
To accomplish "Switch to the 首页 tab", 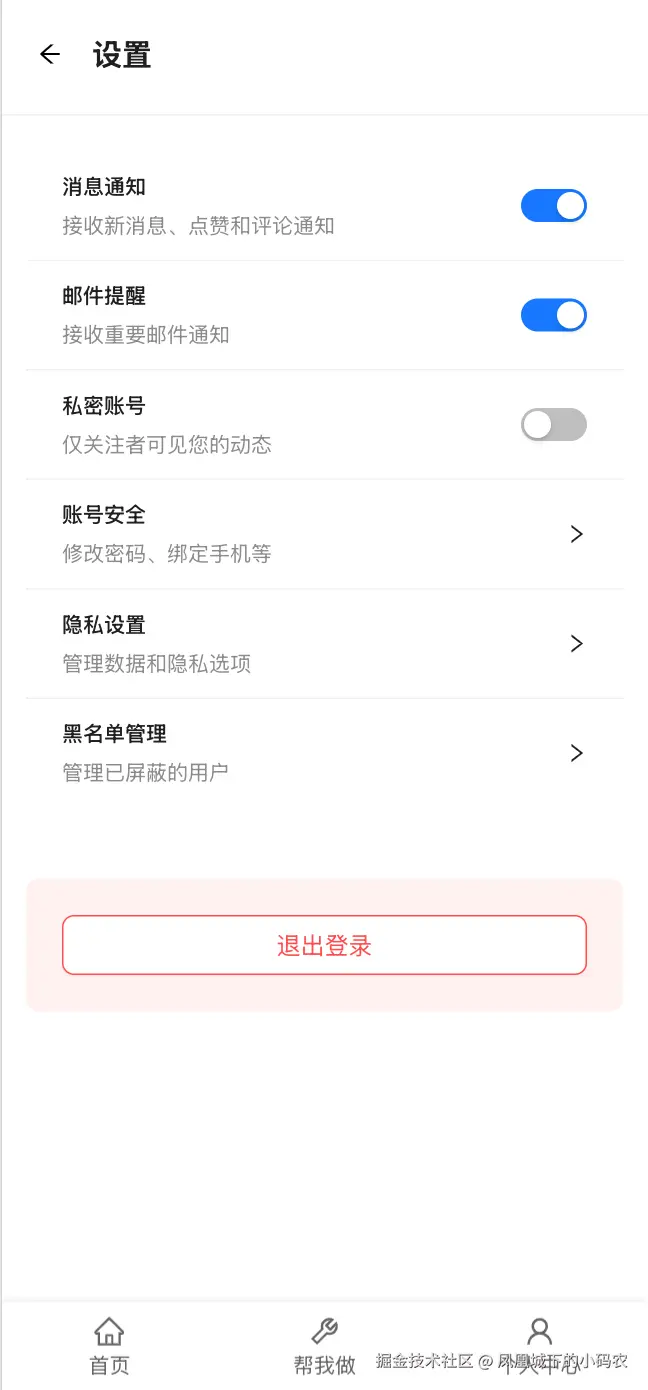I will [109, 1345].
